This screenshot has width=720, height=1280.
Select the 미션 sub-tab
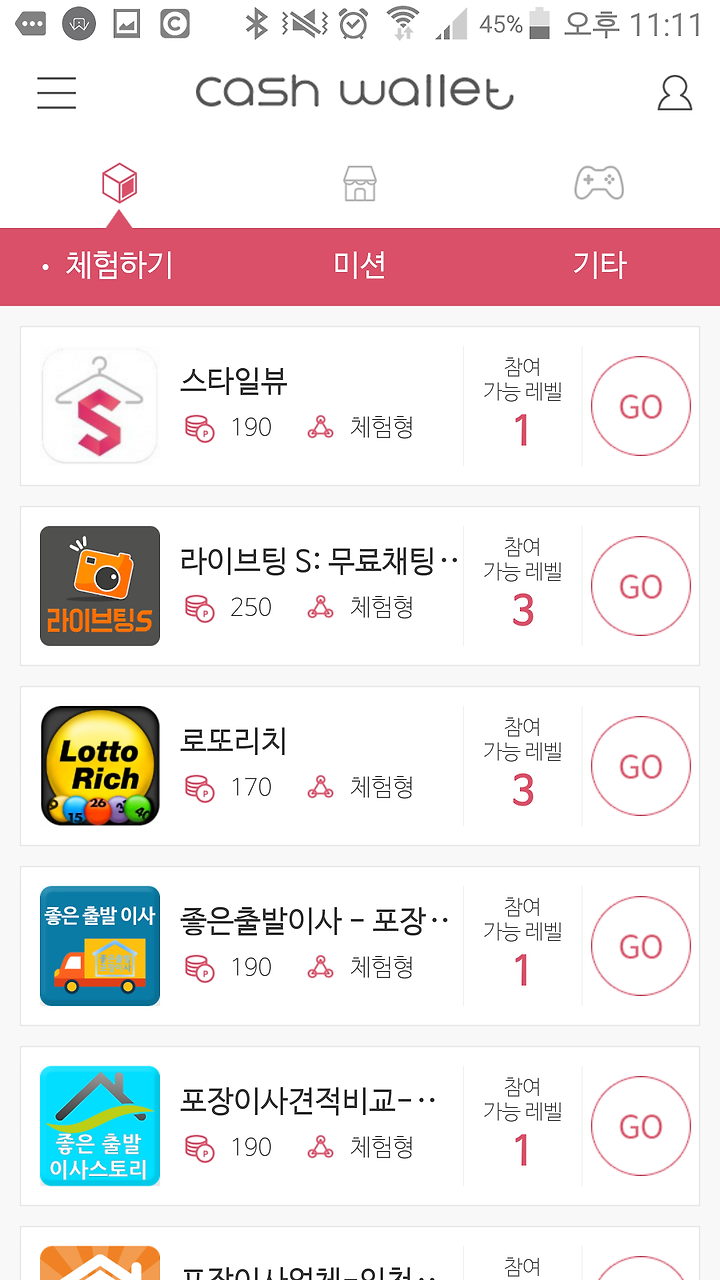click(359, 265)
